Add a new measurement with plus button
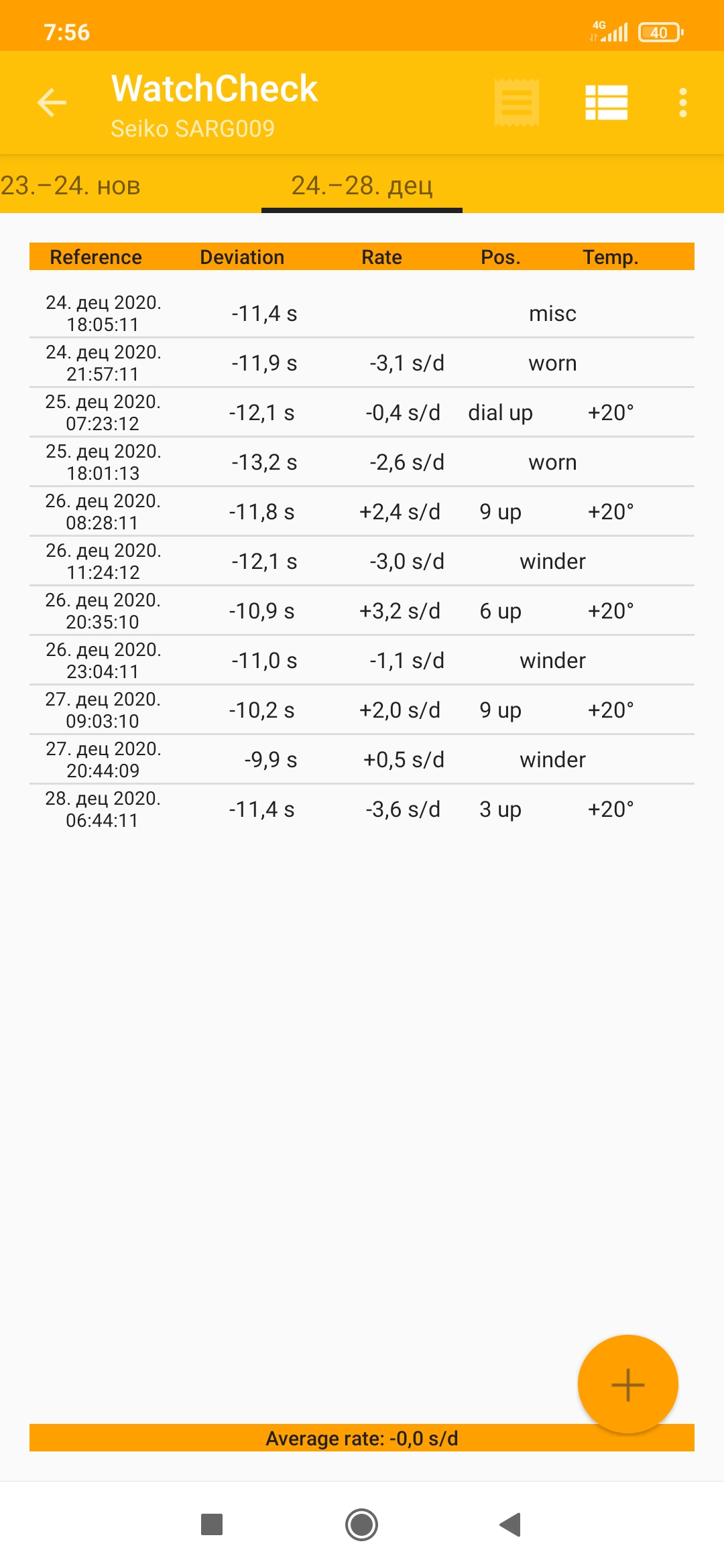This screenshot has width=724, height=1568. (x=627, y=1384)
